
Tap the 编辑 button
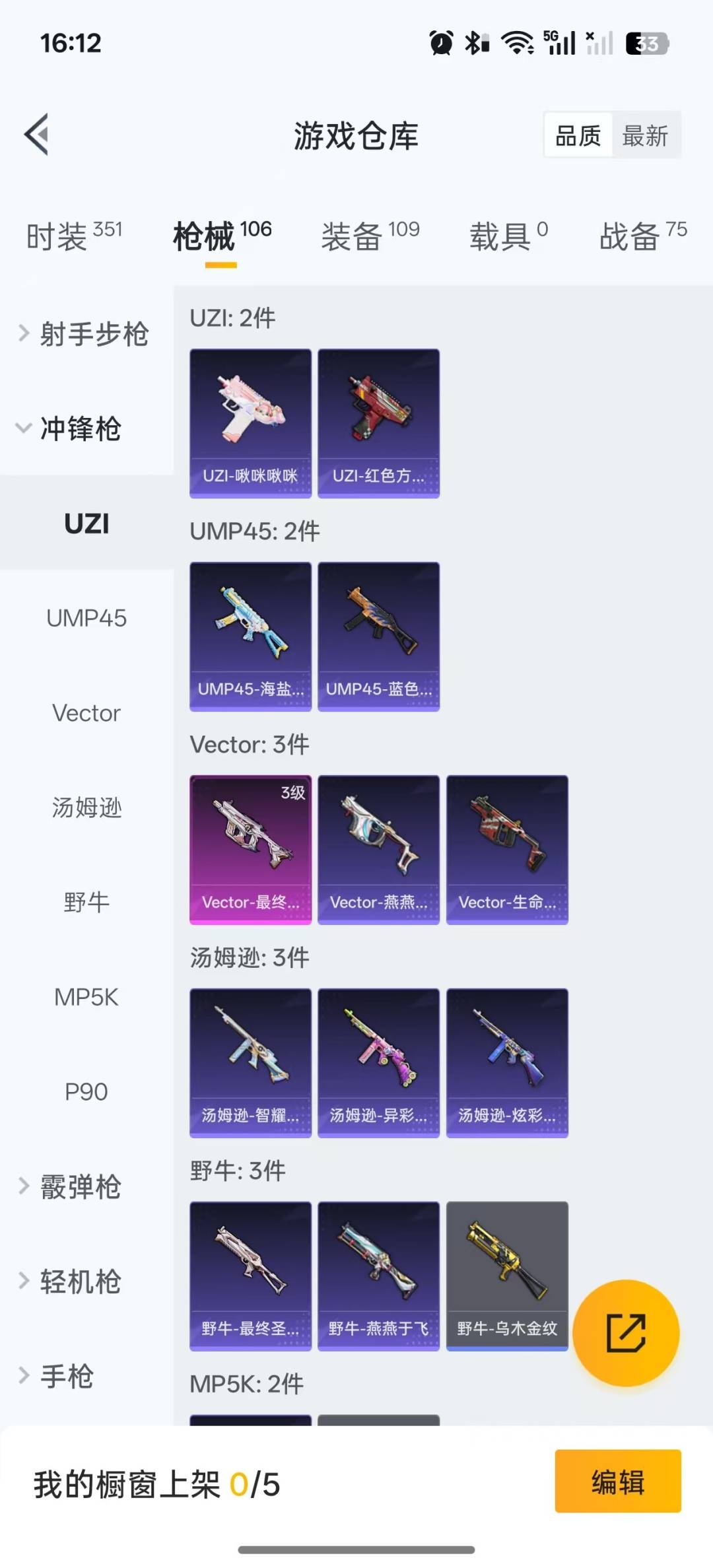click(x=618, y=1482)
